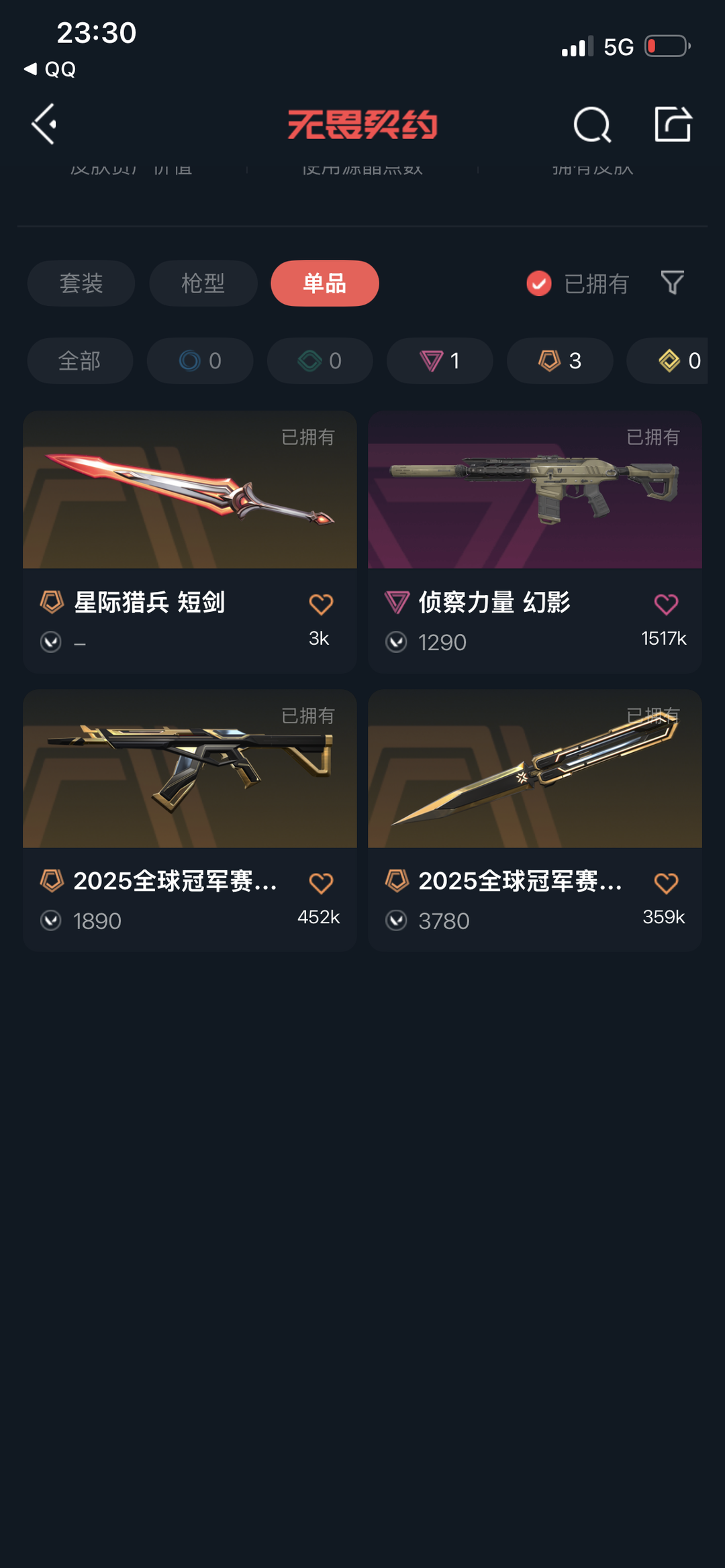The width and height of the screenshot is (725, 1568).
Task: Tap the share icon in the header
Action: click(673, 124)
